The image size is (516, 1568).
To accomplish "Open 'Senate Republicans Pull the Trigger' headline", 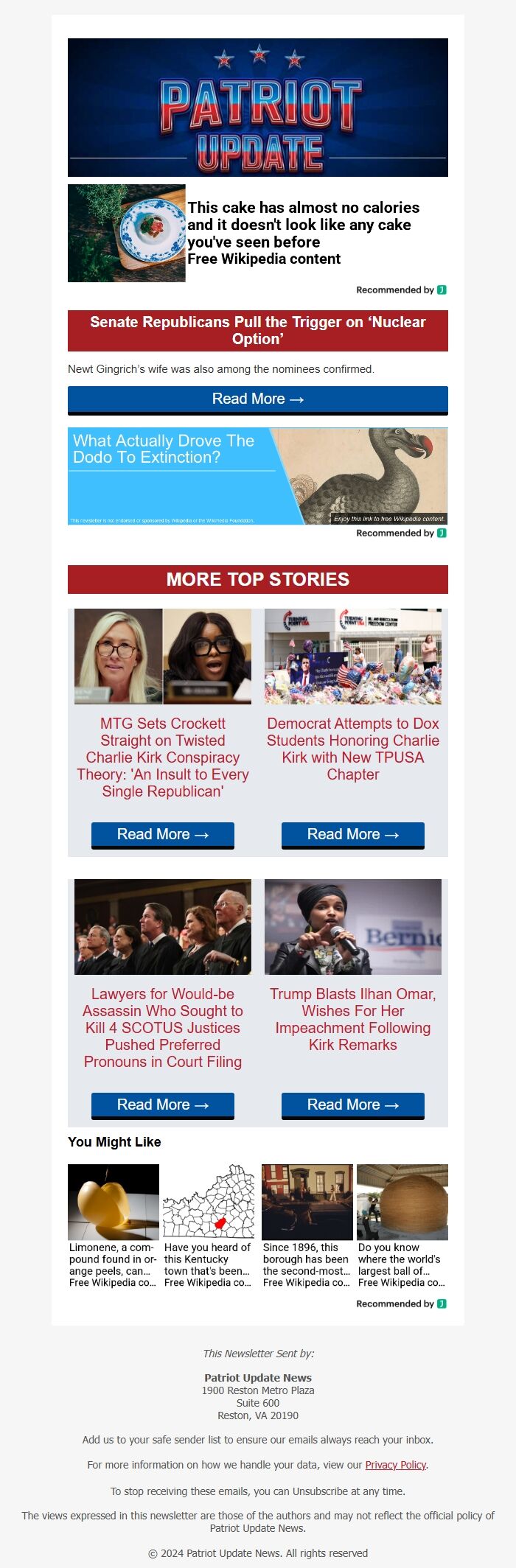I will point(258,330).
